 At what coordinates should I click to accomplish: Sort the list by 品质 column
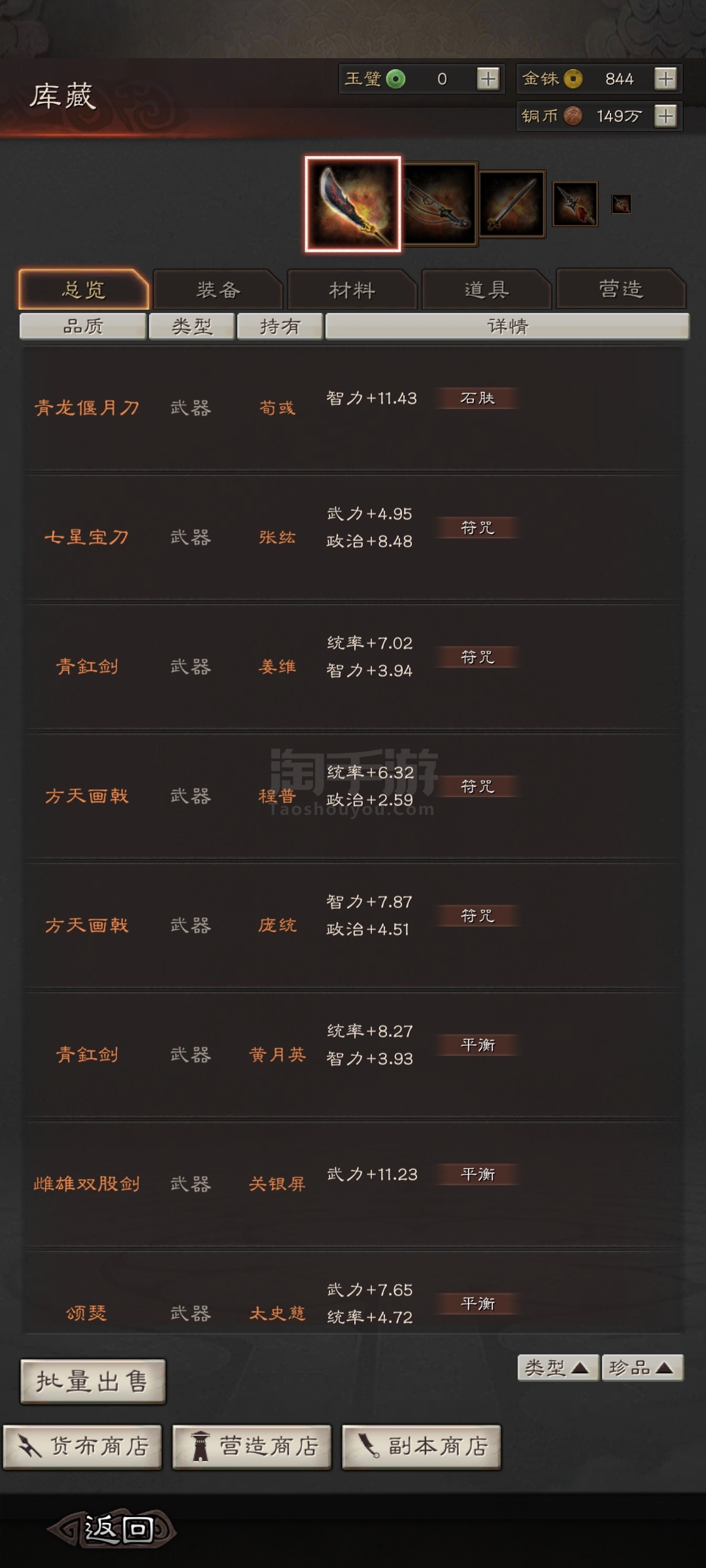(x=83, y=326)
